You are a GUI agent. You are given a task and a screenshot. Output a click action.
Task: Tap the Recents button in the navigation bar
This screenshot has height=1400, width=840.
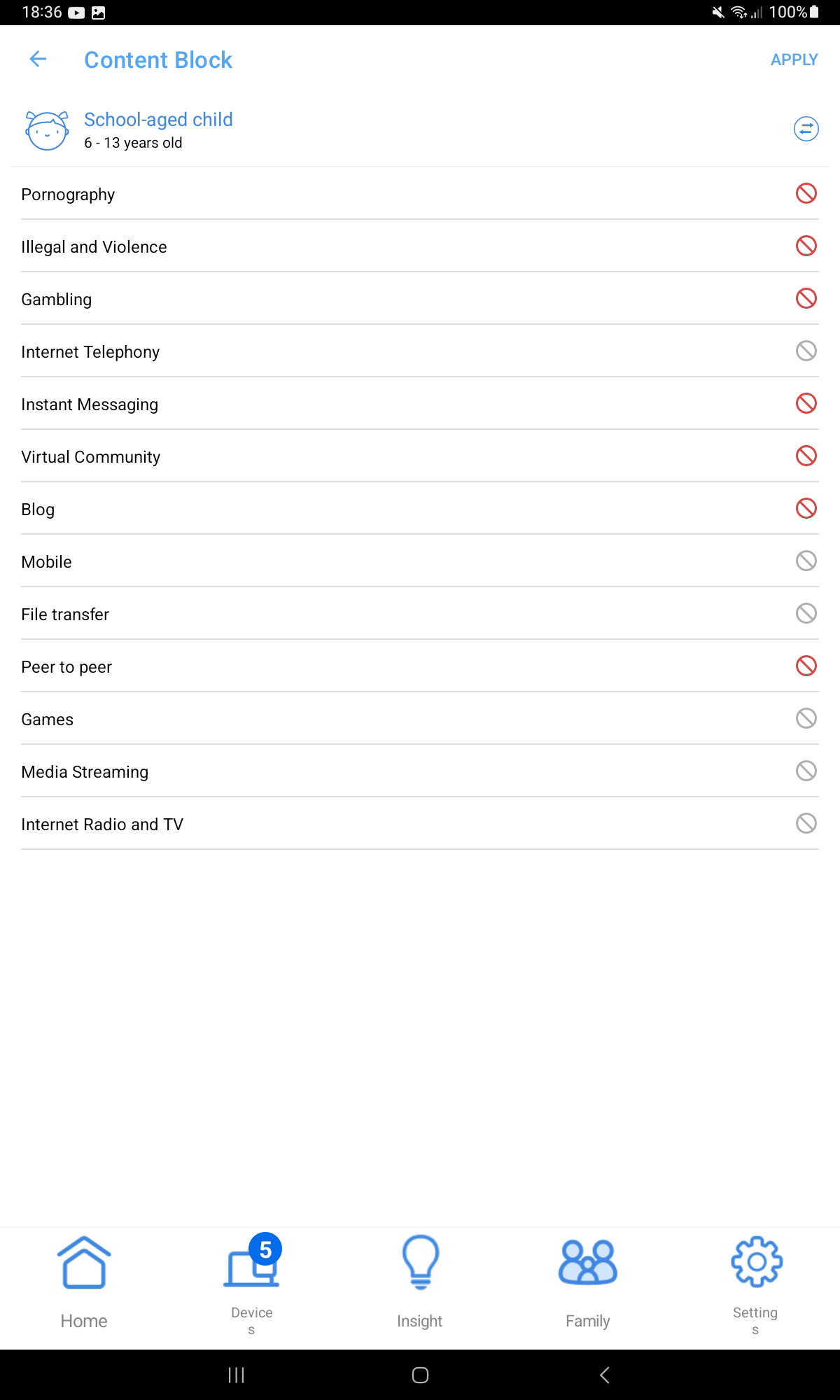click(236, 1375)
